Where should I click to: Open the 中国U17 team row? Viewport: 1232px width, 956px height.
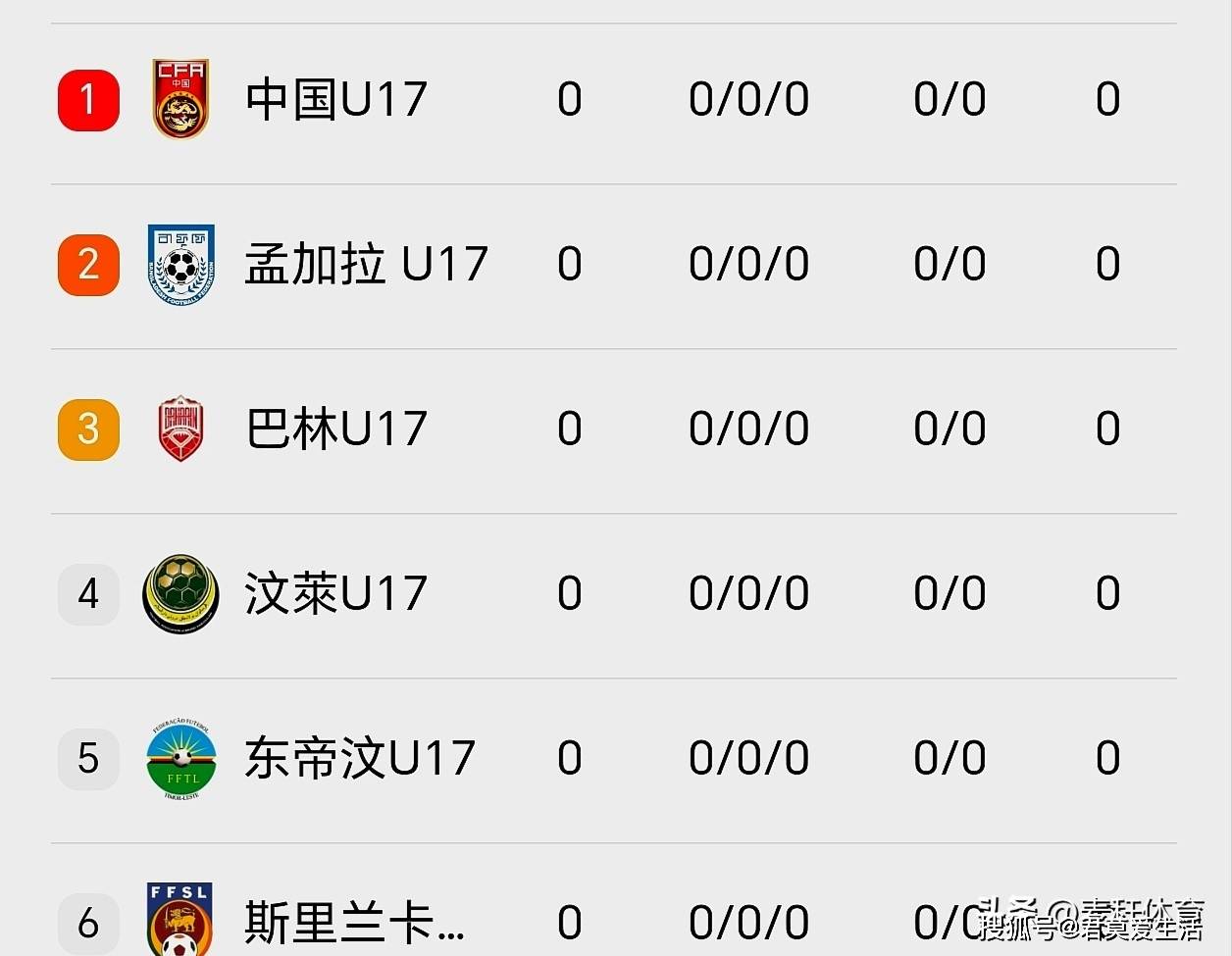point(336,100)
